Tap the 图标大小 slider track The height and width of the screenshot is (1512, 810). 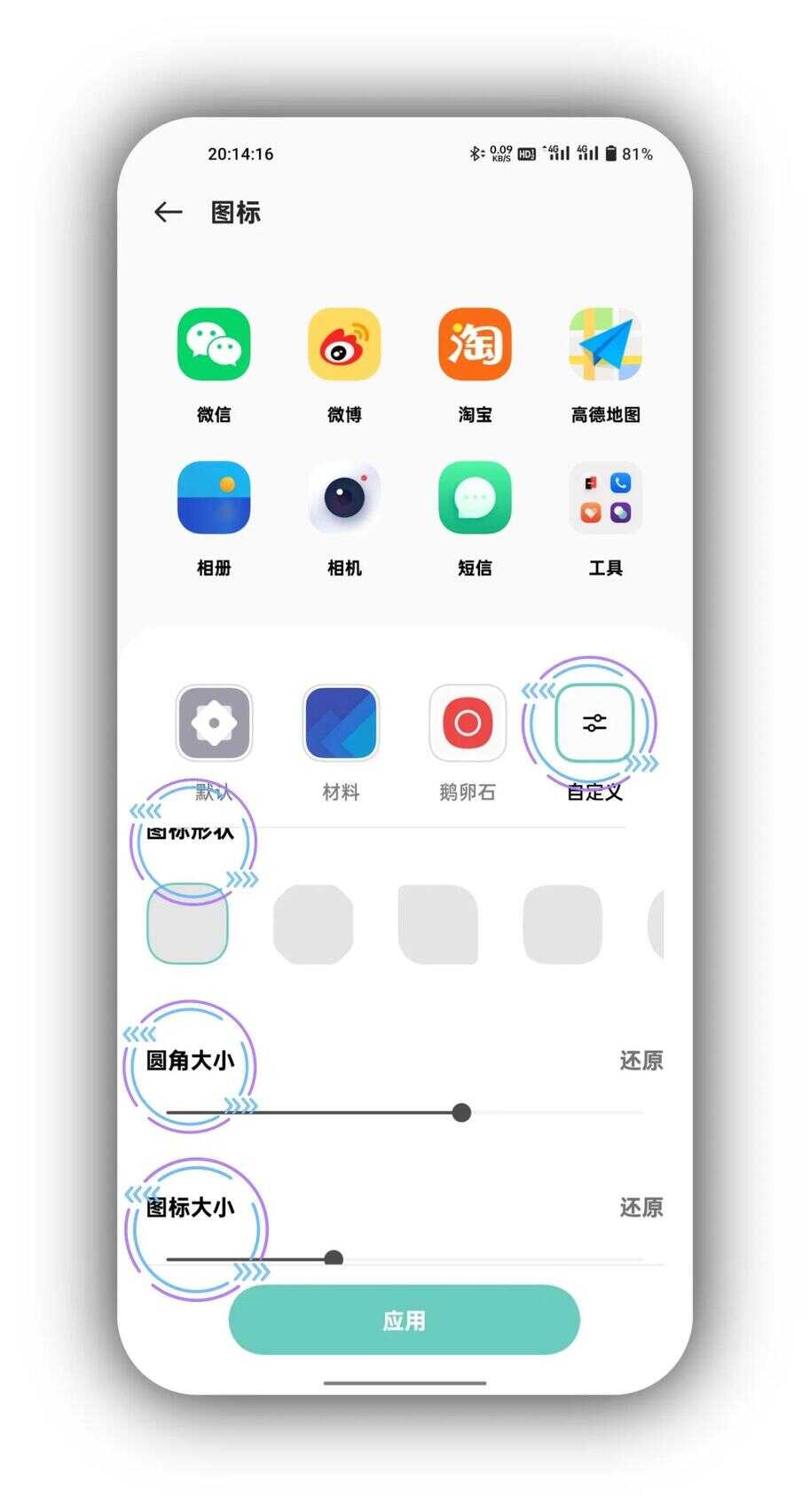pyautogui.click(x=488, y=1258)
